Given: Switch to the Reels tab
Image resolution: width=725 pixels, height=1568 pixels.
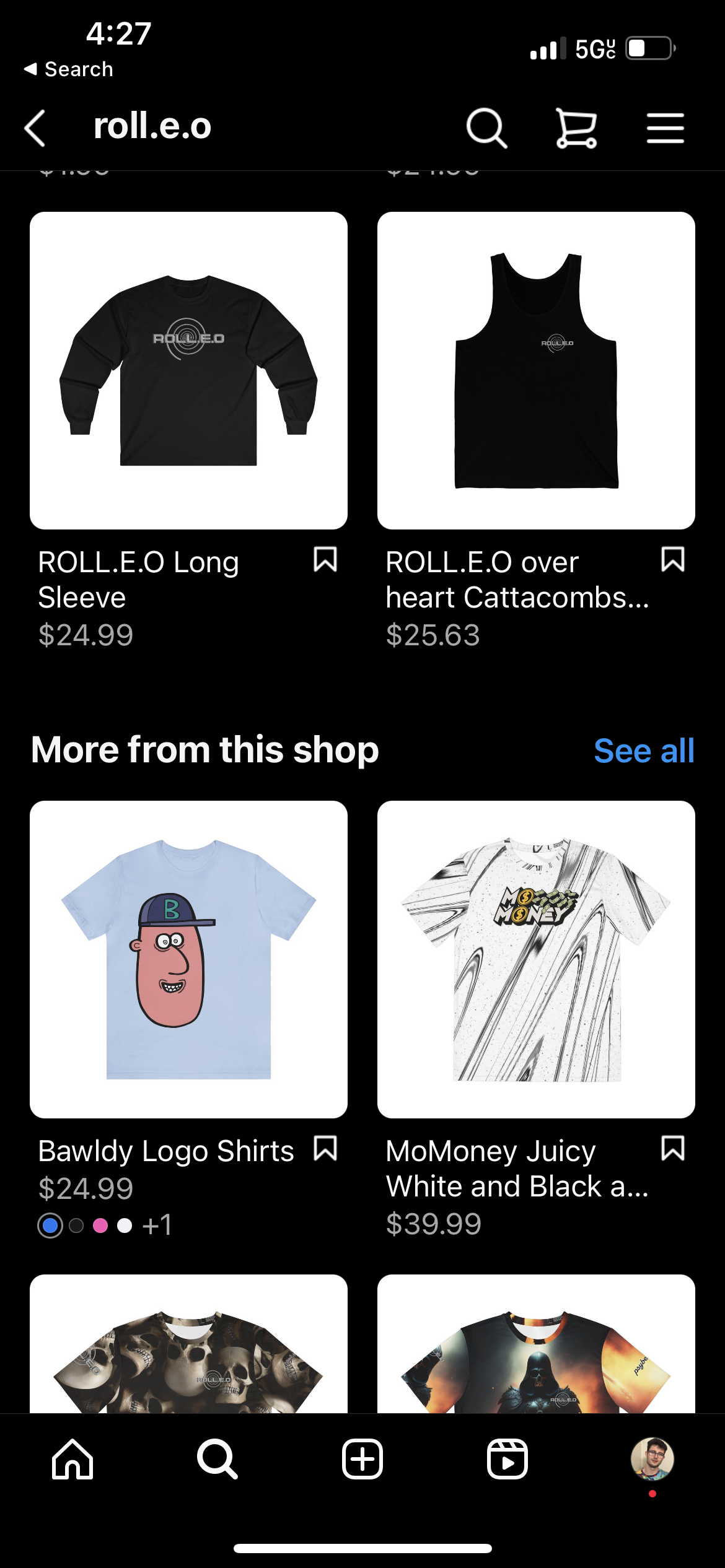Looking at the screenshot, I should (x=507, y=1459).
